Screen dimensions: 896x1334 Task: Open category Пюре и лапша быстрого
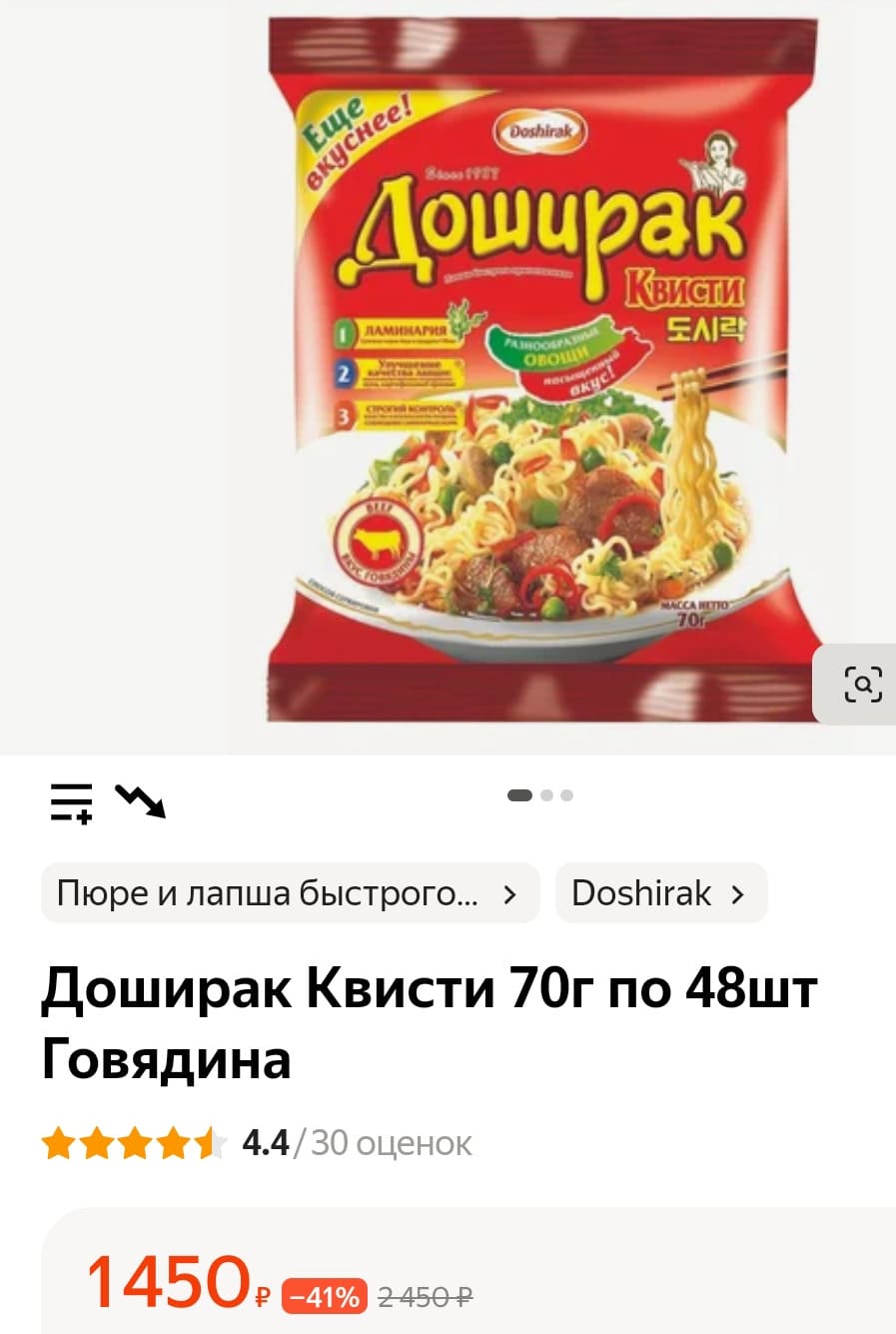coord(290,893)
